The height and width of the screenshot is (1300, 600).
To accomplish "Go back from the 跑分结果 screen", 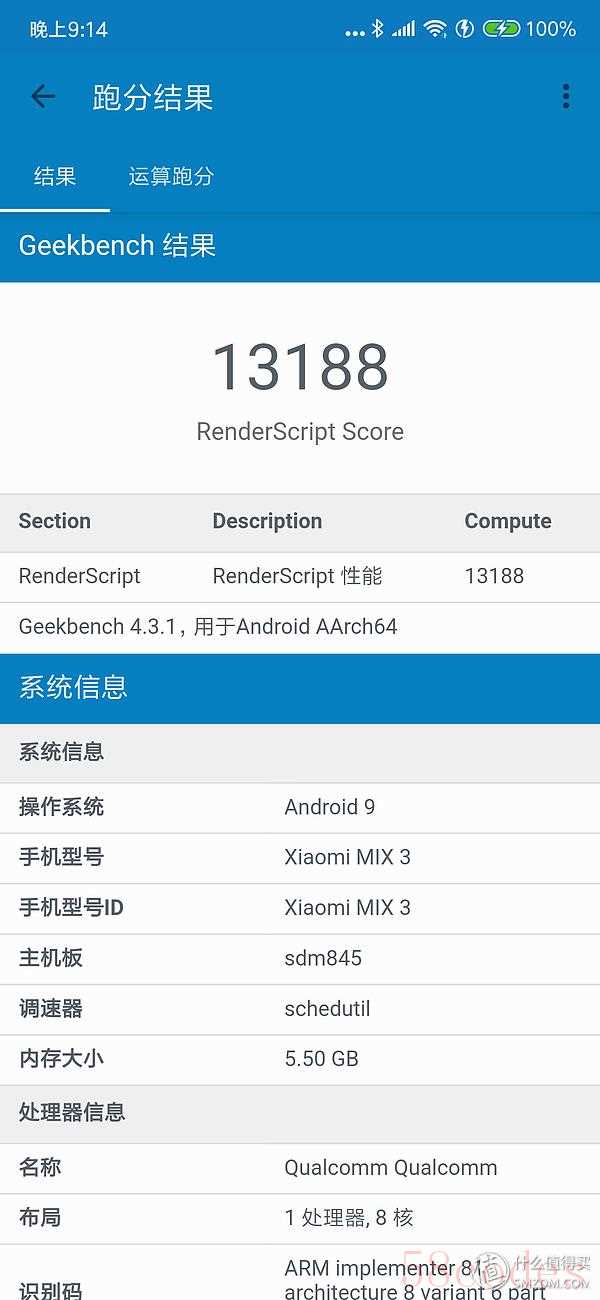I will tap(42, 97).
